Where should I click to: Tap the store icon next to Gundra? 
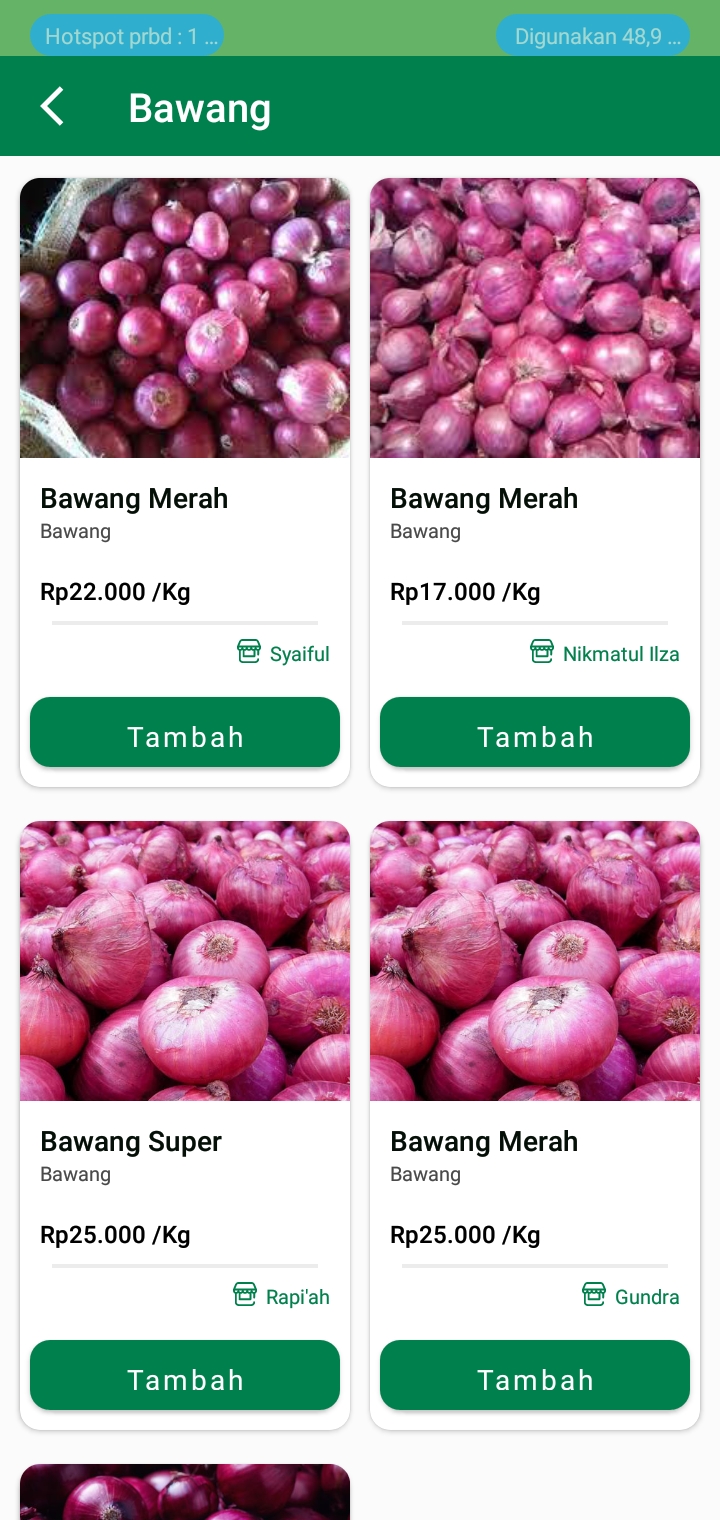tap(594, 1294)
